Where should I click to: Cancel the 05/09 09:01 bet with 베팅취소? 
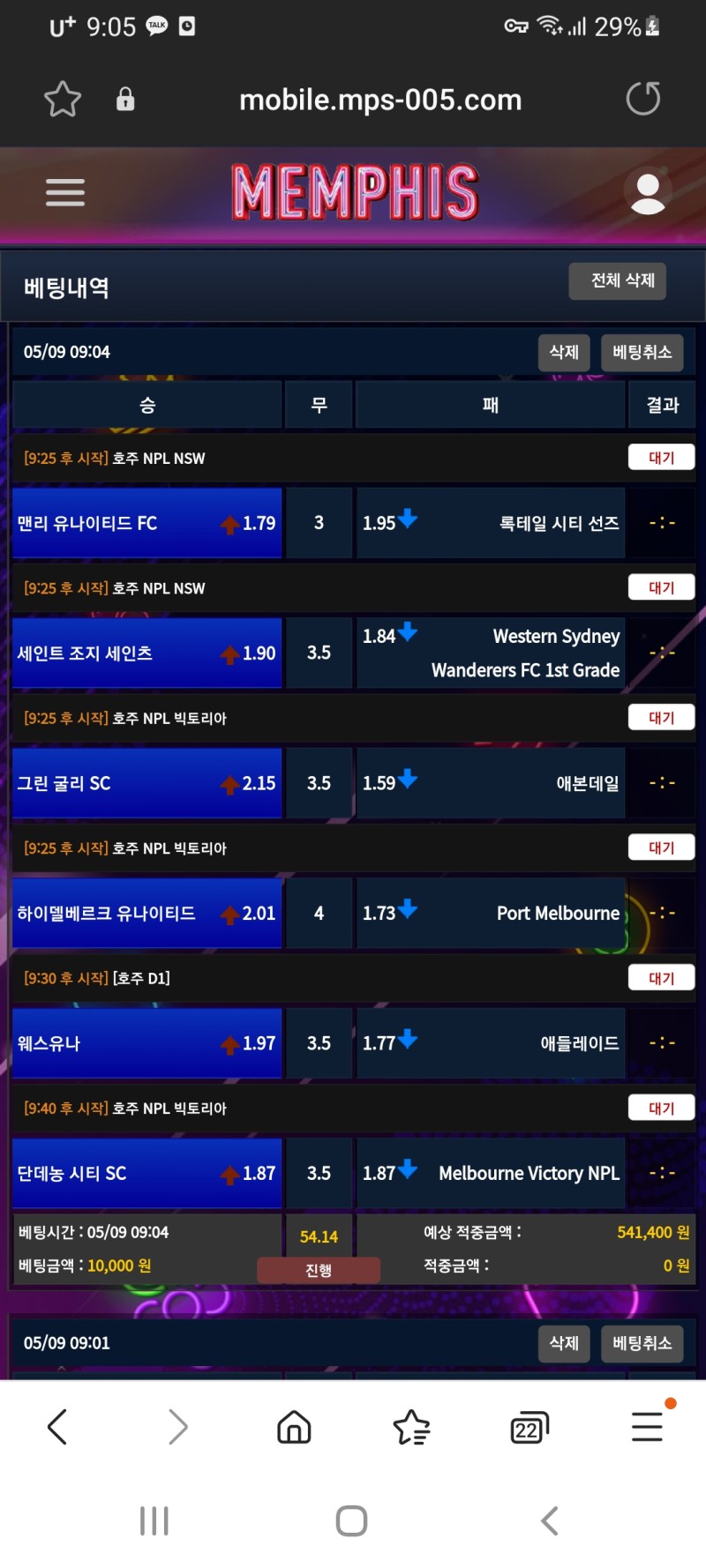tap(642, 1343)
